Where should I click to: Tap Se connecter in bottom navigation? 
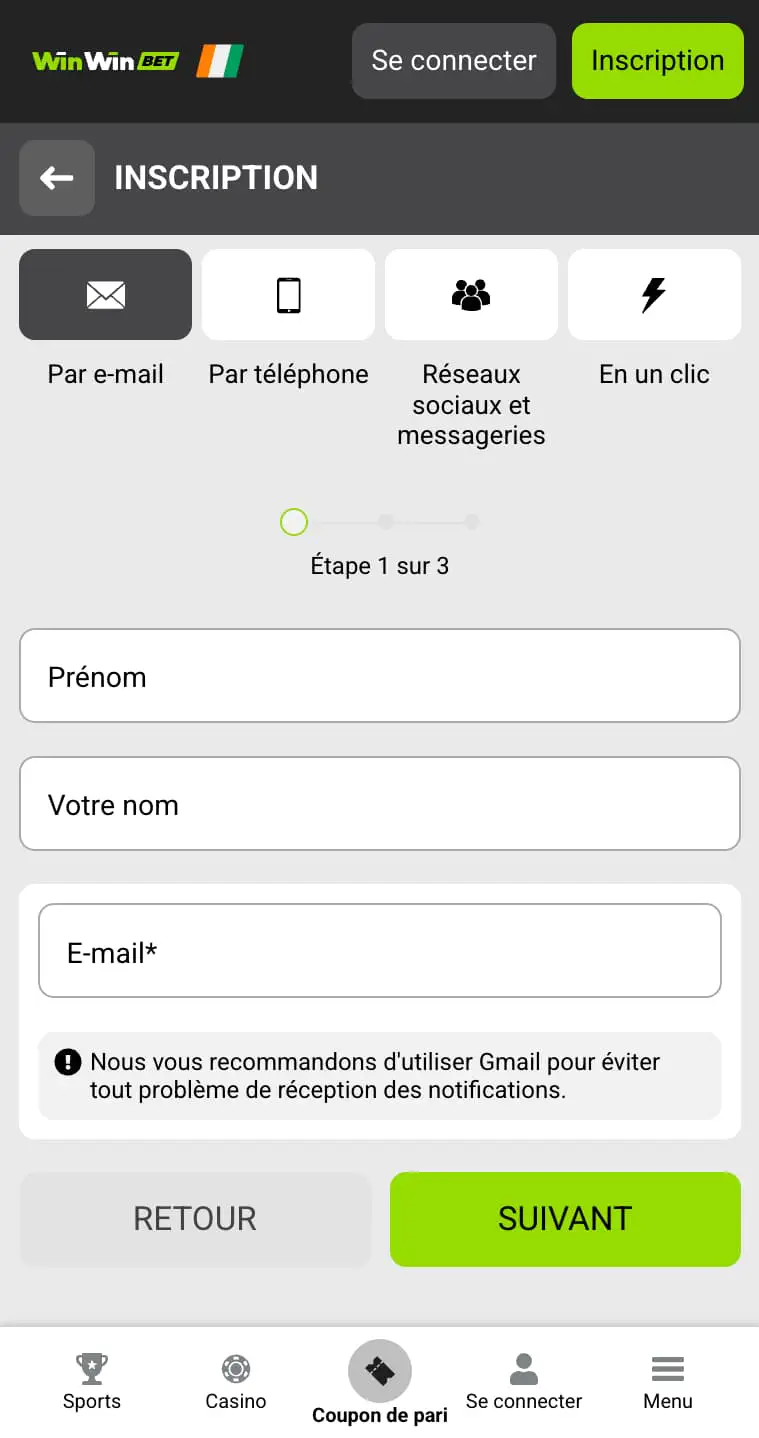pyautogui.click(x=524, y=1382)
